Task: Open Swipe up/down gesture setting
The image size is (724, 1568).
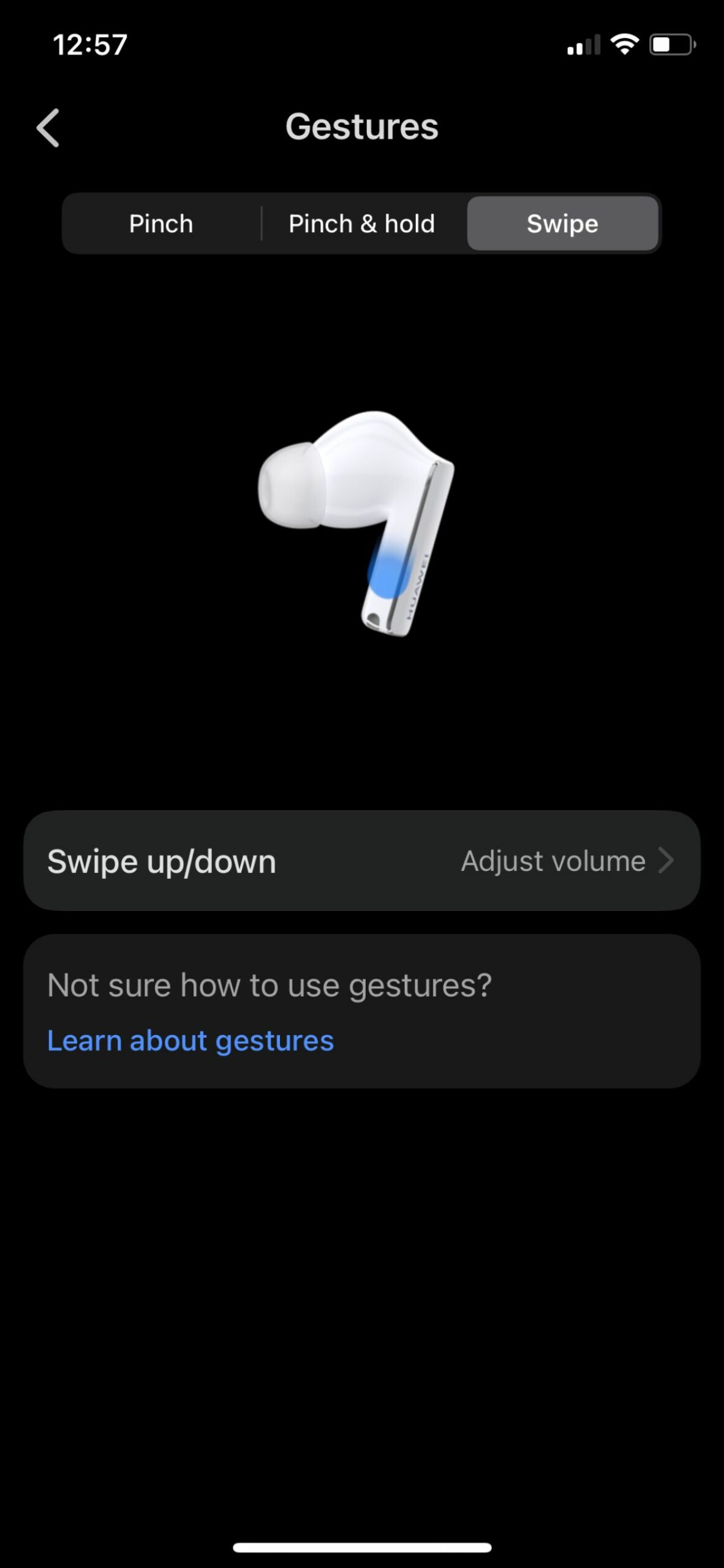Action: pyautogui.click(x=362, y=861)
